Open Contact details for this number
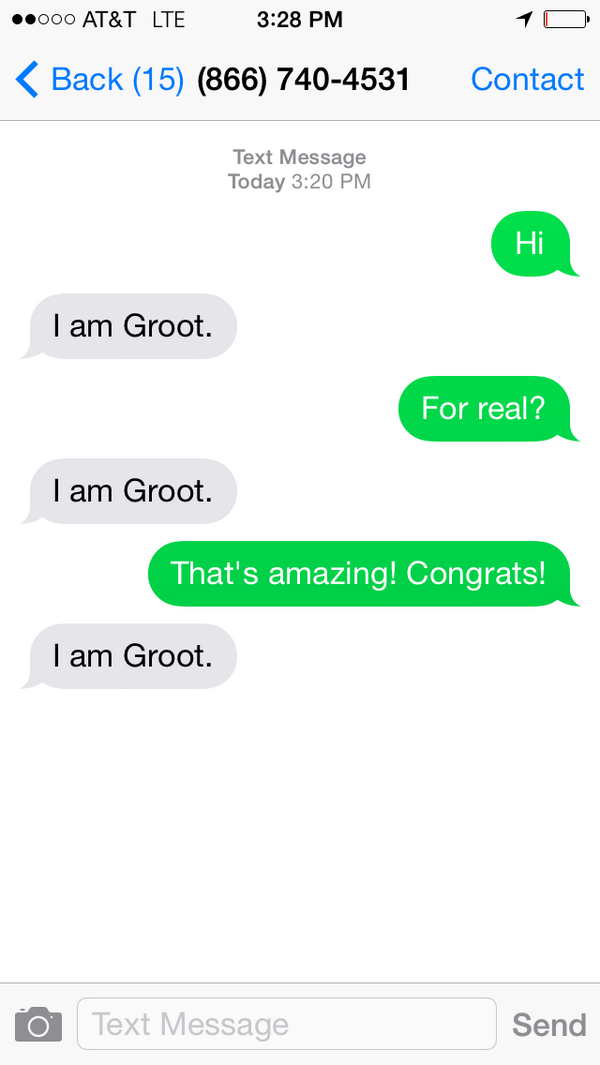 [527, 79]
